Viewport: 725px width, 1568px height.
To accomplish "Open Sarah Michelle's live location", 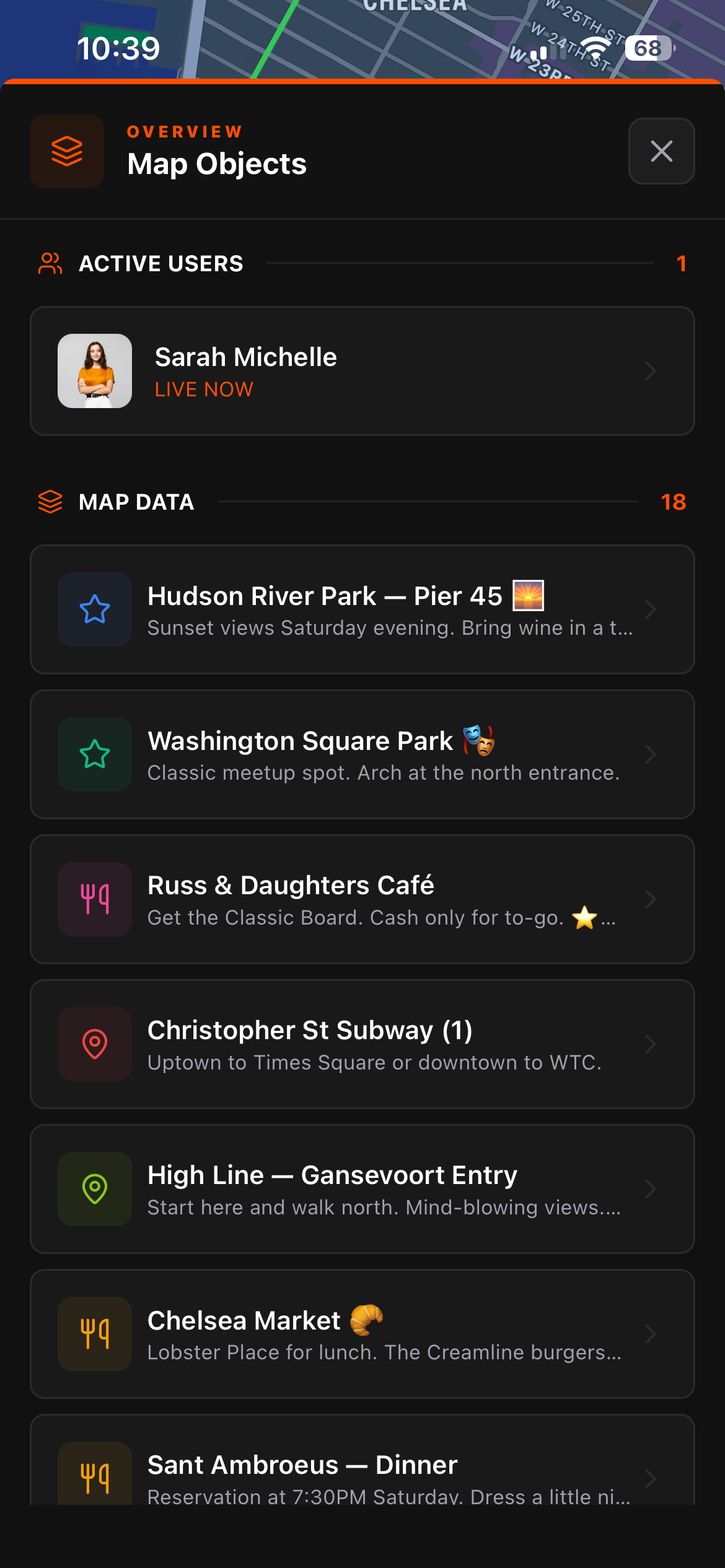I will pos(362,371).
